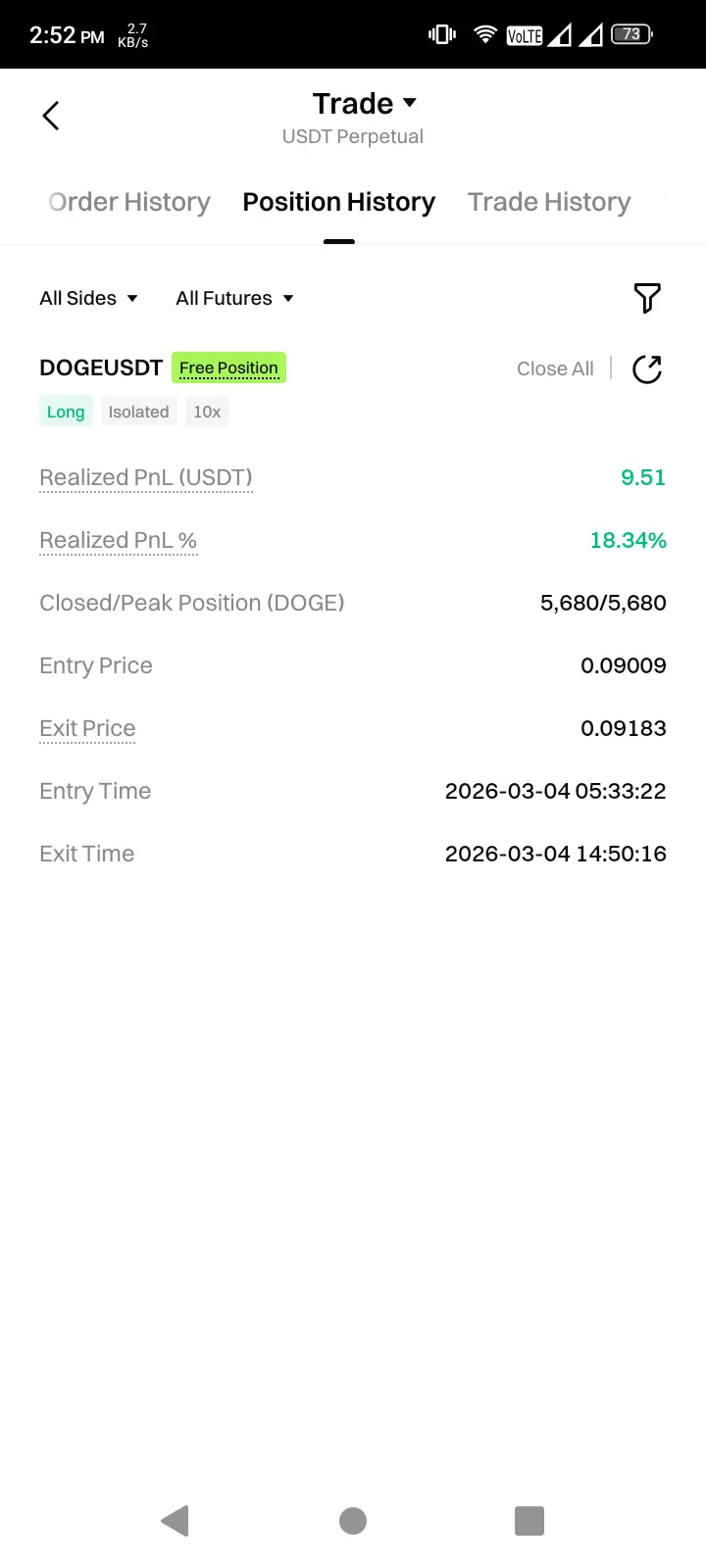This screenshot has height=1568, width=706.
Task: Tap the system home button
Action: click(353, 1521)
